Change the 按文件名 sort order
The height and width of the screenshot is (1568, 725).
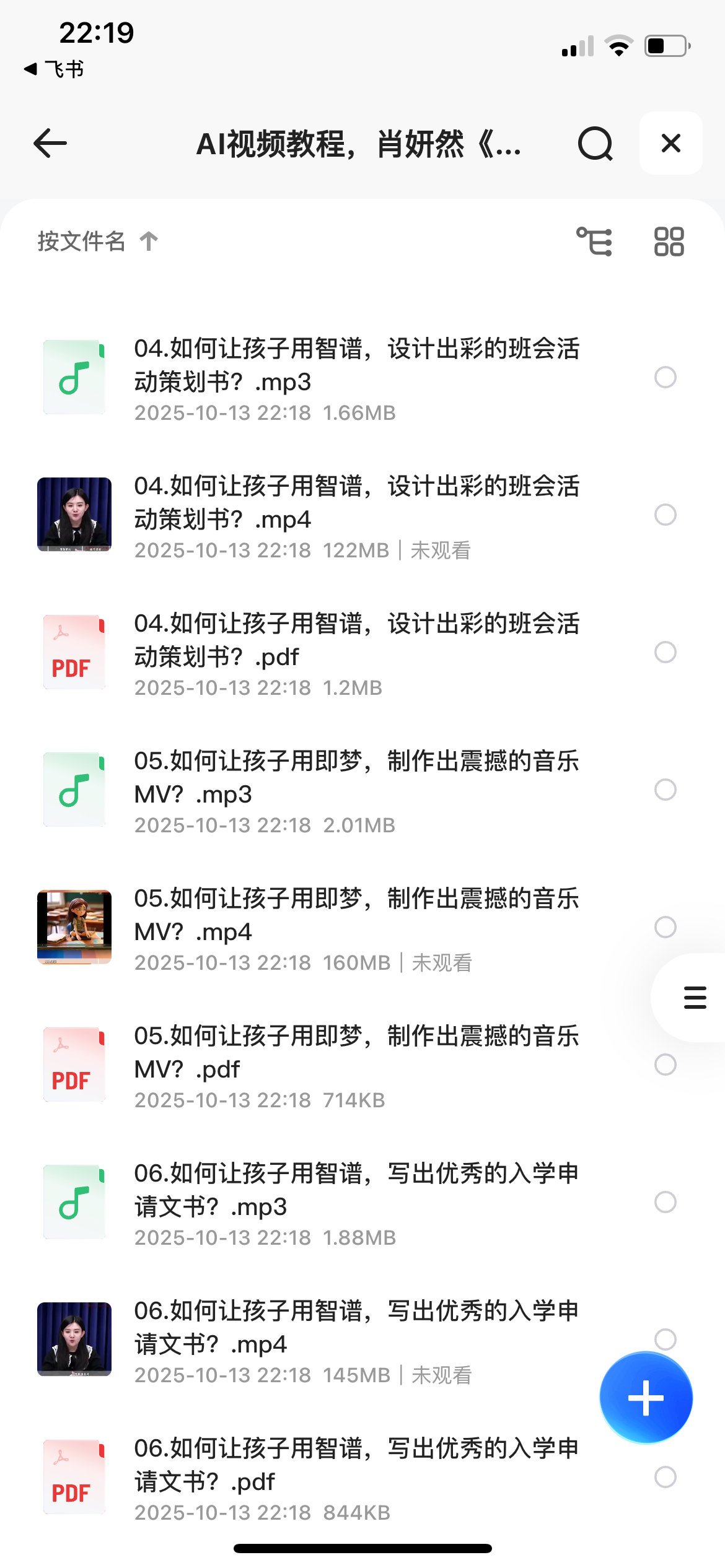coord(97,241)
